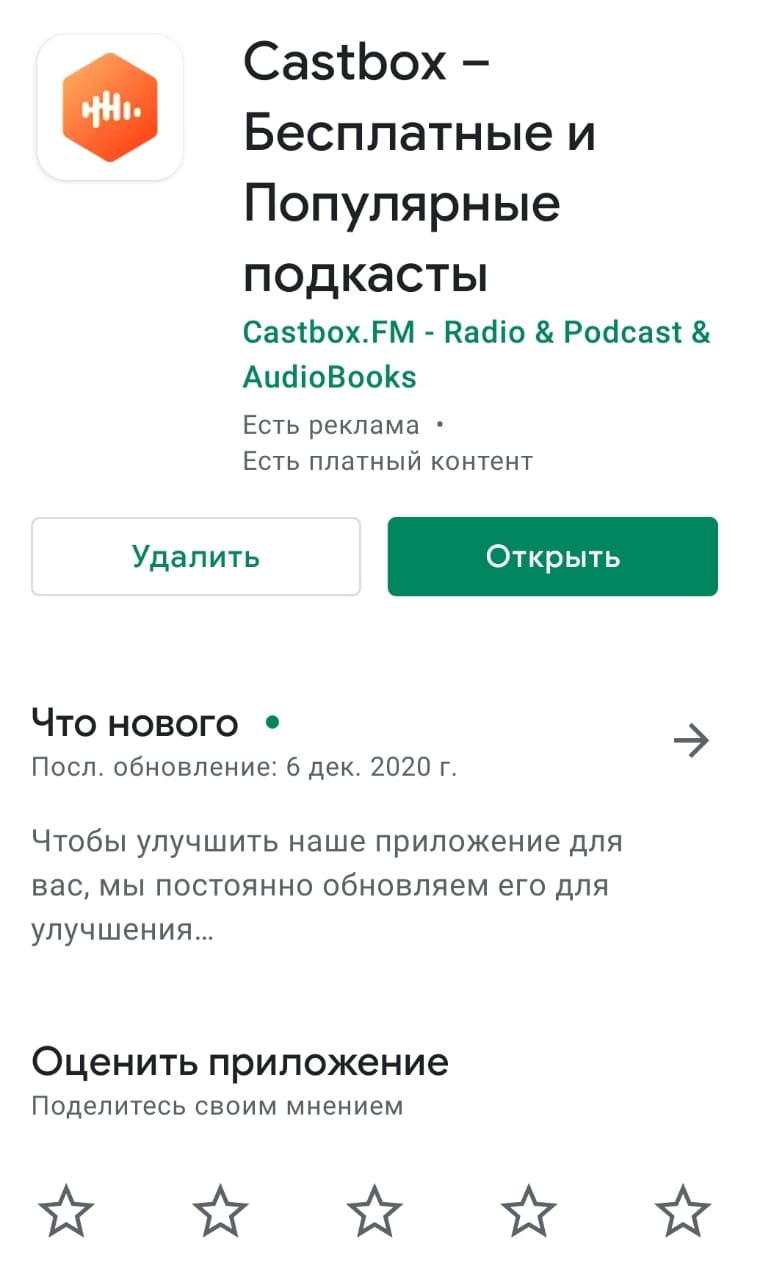771x1280 pixels.
Task: Rate the app three stars
Action: coord(374,1211)
